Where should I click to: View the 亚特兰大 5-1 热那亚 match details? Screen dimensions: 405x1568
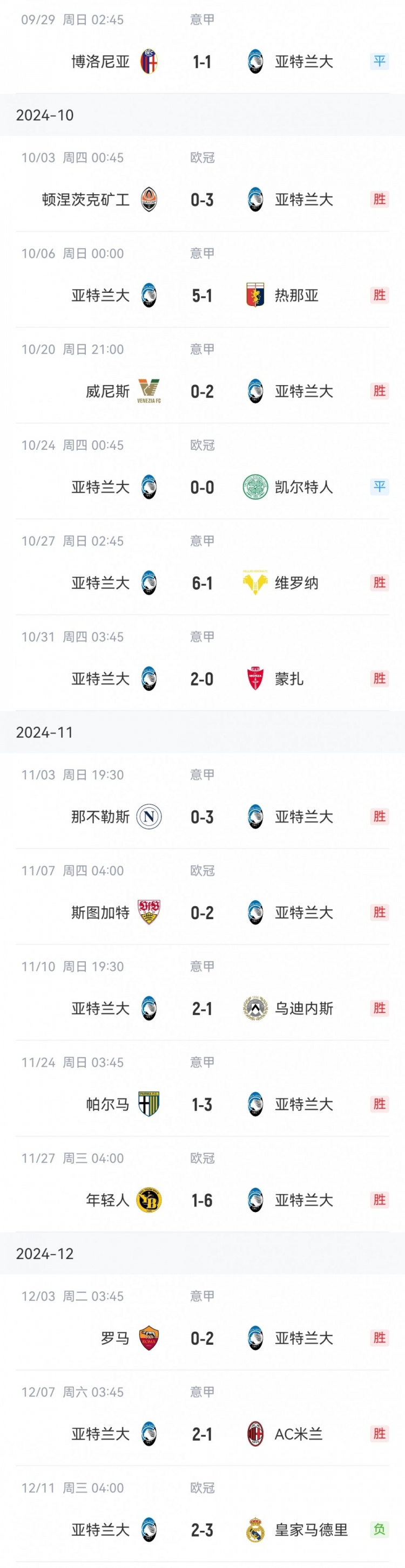(x=202, y=296)
